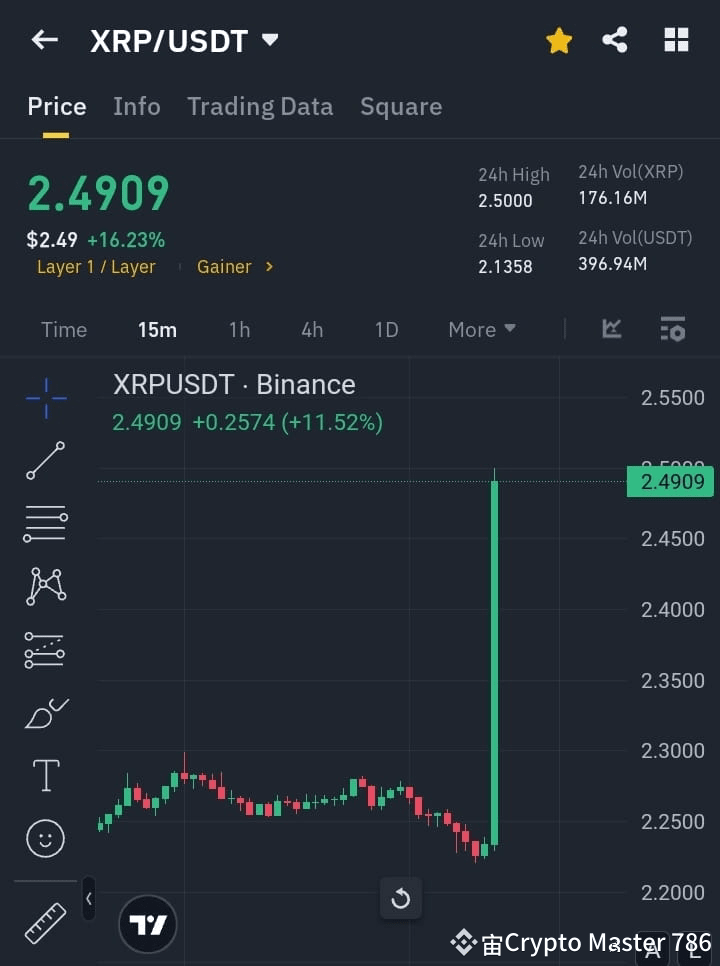
Task: Select the trend line drawing tool
Action: tap(45, 461)
